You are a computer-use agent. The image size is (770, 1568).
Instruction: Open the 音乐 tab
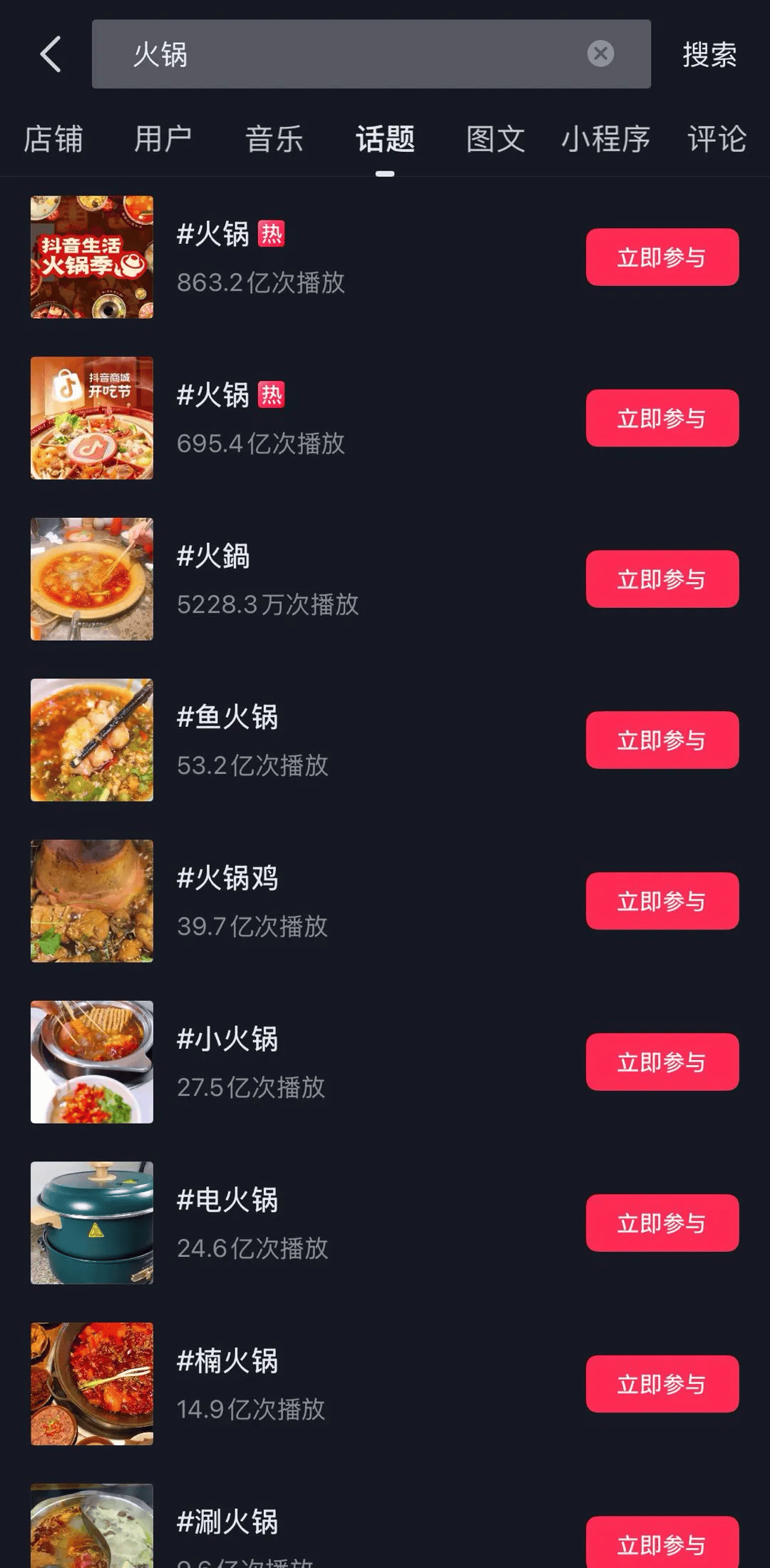click(x=274, y=138)
